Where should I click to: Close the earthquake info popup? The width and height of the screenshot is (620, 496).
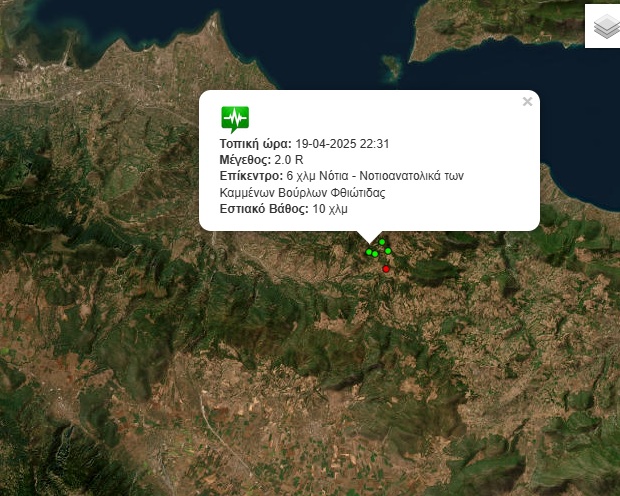point(527,101)
